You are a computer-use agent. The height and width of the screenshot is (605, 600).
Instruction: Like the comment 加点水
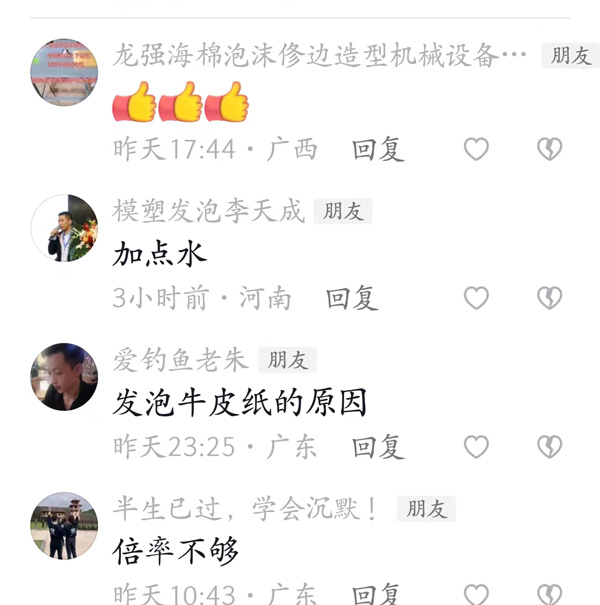click(x=476, y=298)
